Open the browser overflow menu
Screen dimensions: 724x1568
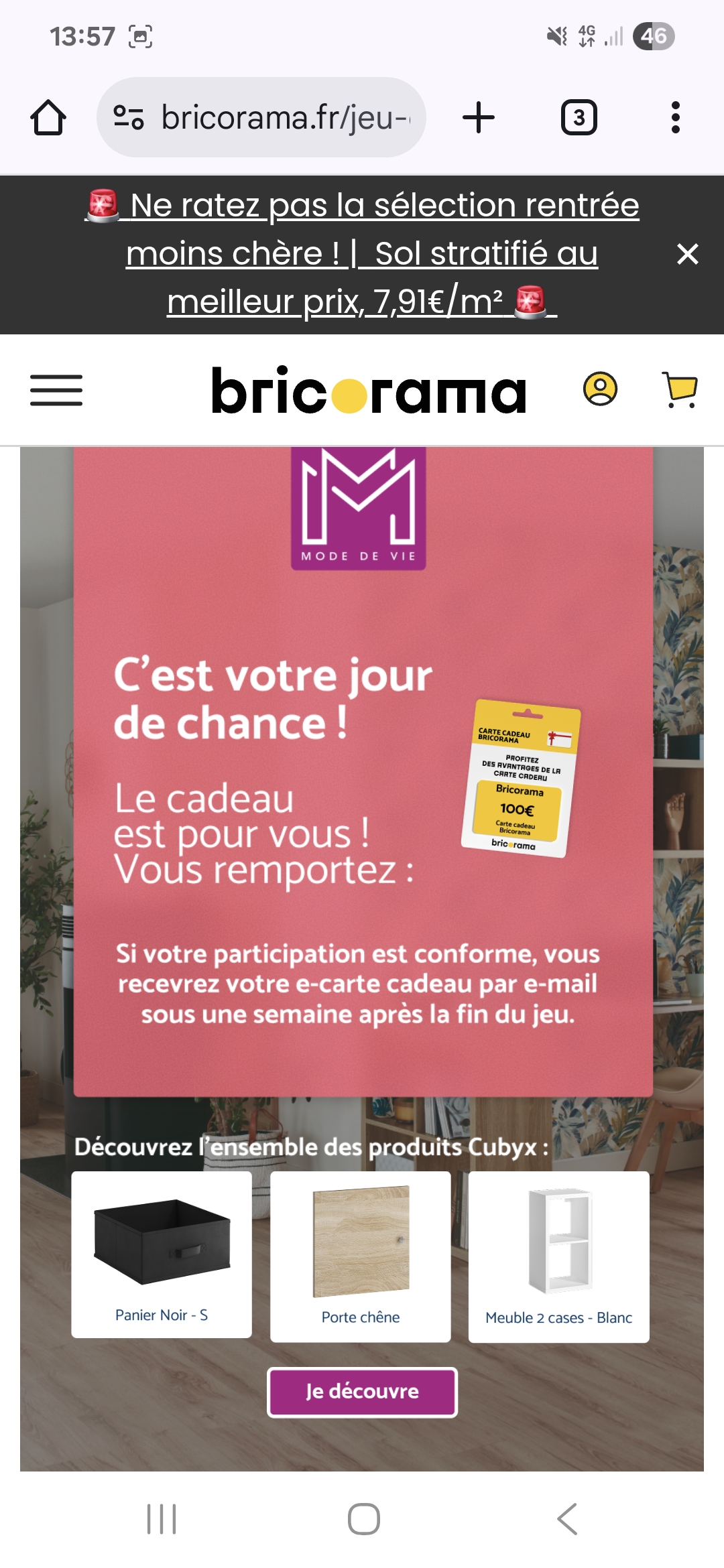675,118
